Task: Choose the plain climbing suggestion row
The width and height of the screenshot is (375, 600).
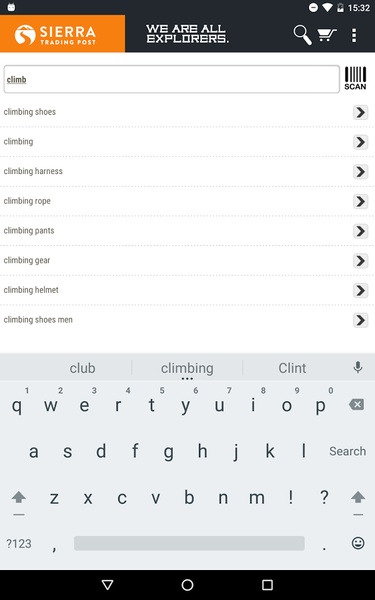Action: click(188, 142)
